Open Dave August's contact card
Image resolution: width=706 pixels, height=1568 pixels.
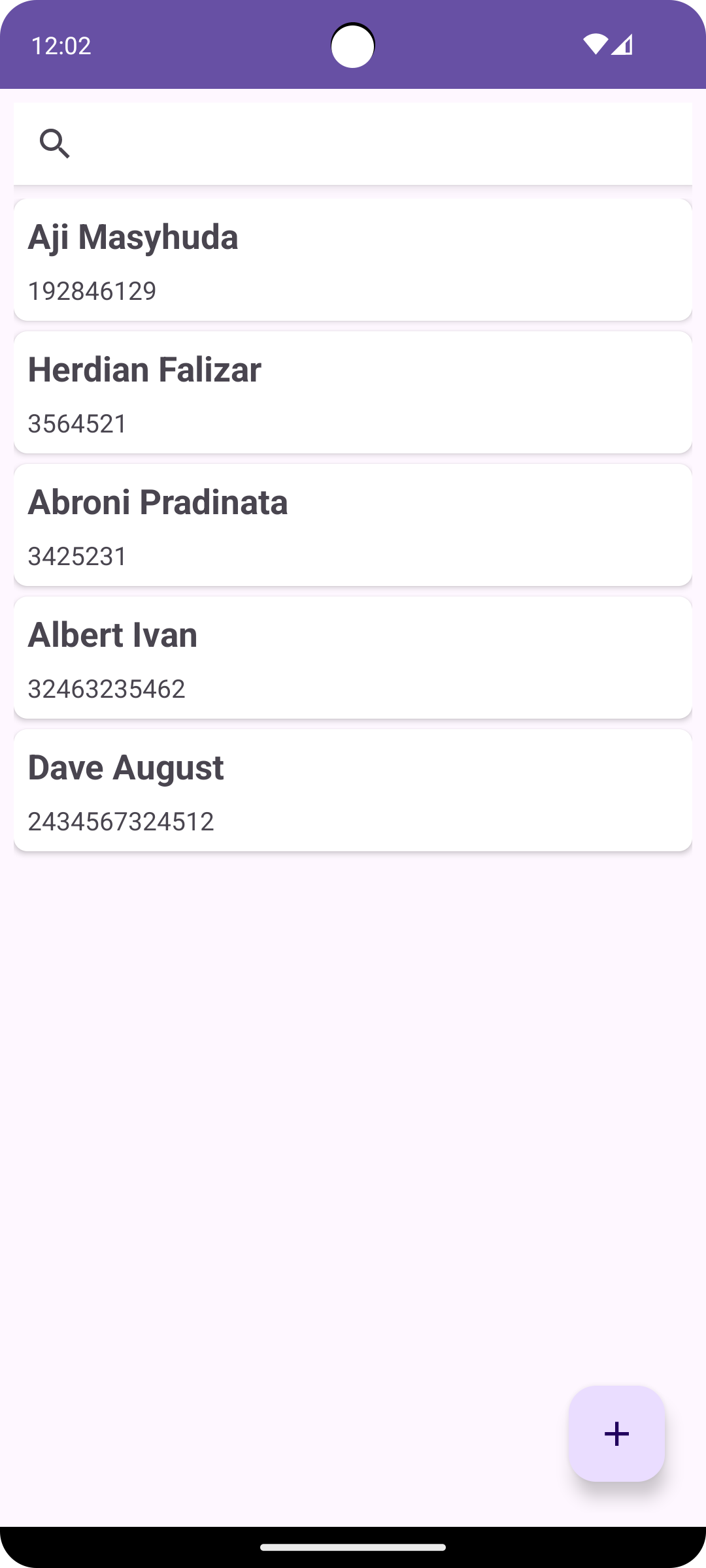click(x=353, y=791)
